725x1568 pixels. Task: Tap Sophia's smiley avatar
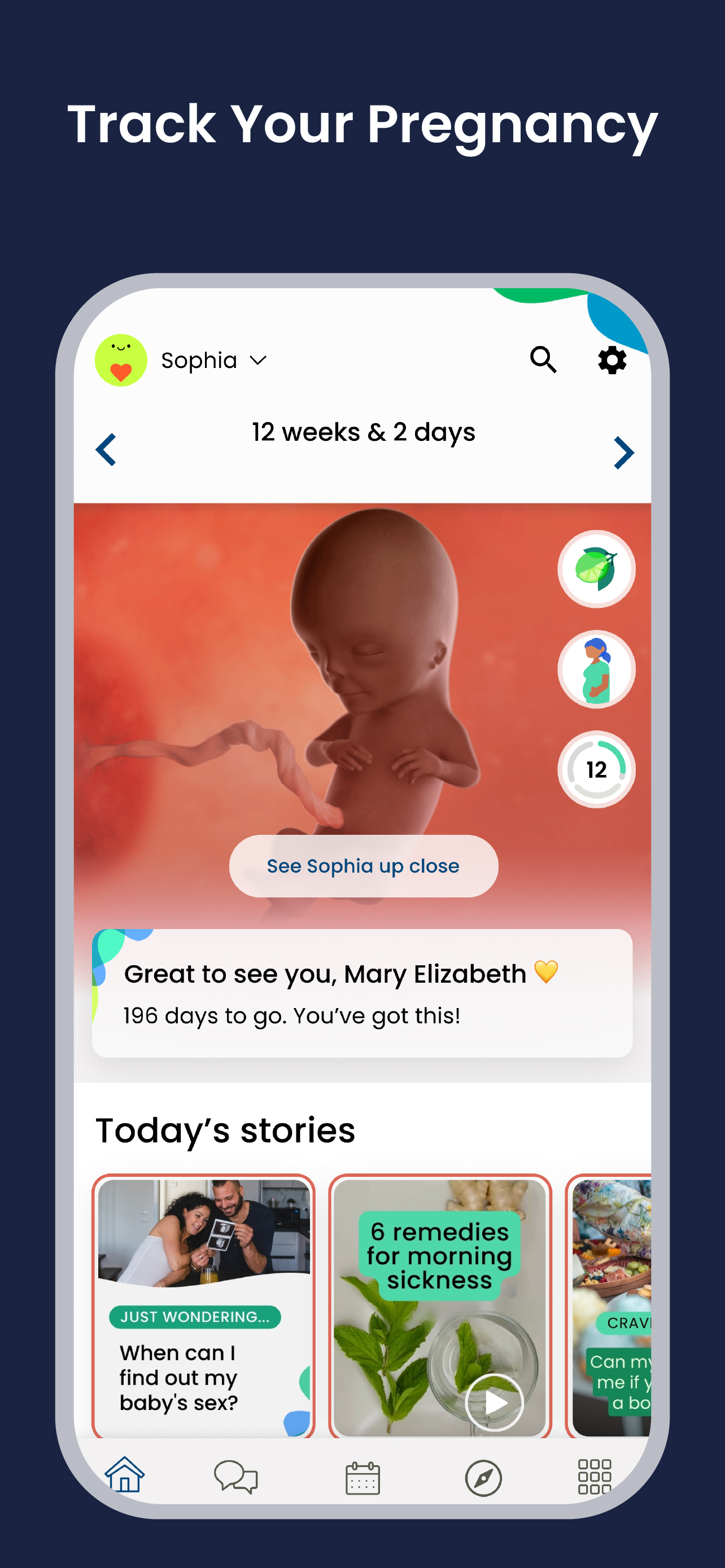coord(121,360)
